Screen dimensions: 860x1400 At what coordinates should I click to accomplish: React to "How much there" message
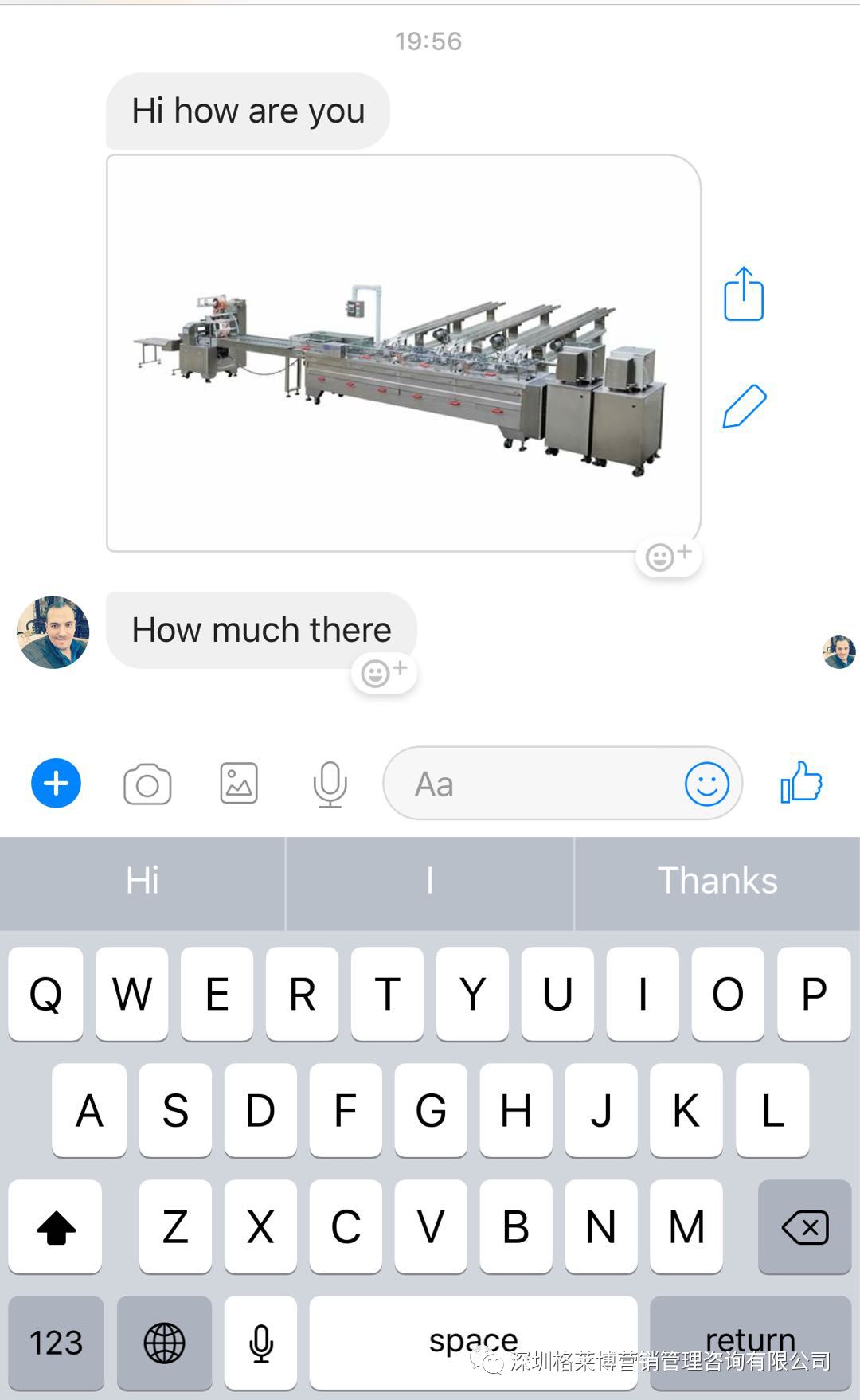(x=384, y=673)
